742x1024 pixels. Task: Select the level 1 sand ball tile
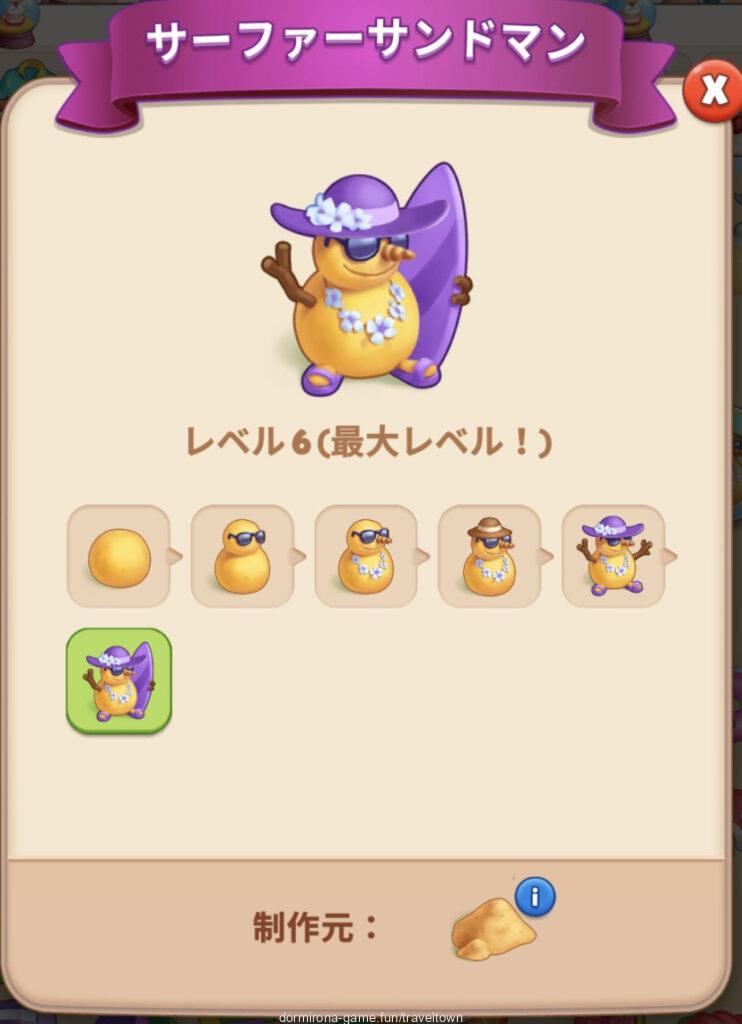(x=119, y=556)
